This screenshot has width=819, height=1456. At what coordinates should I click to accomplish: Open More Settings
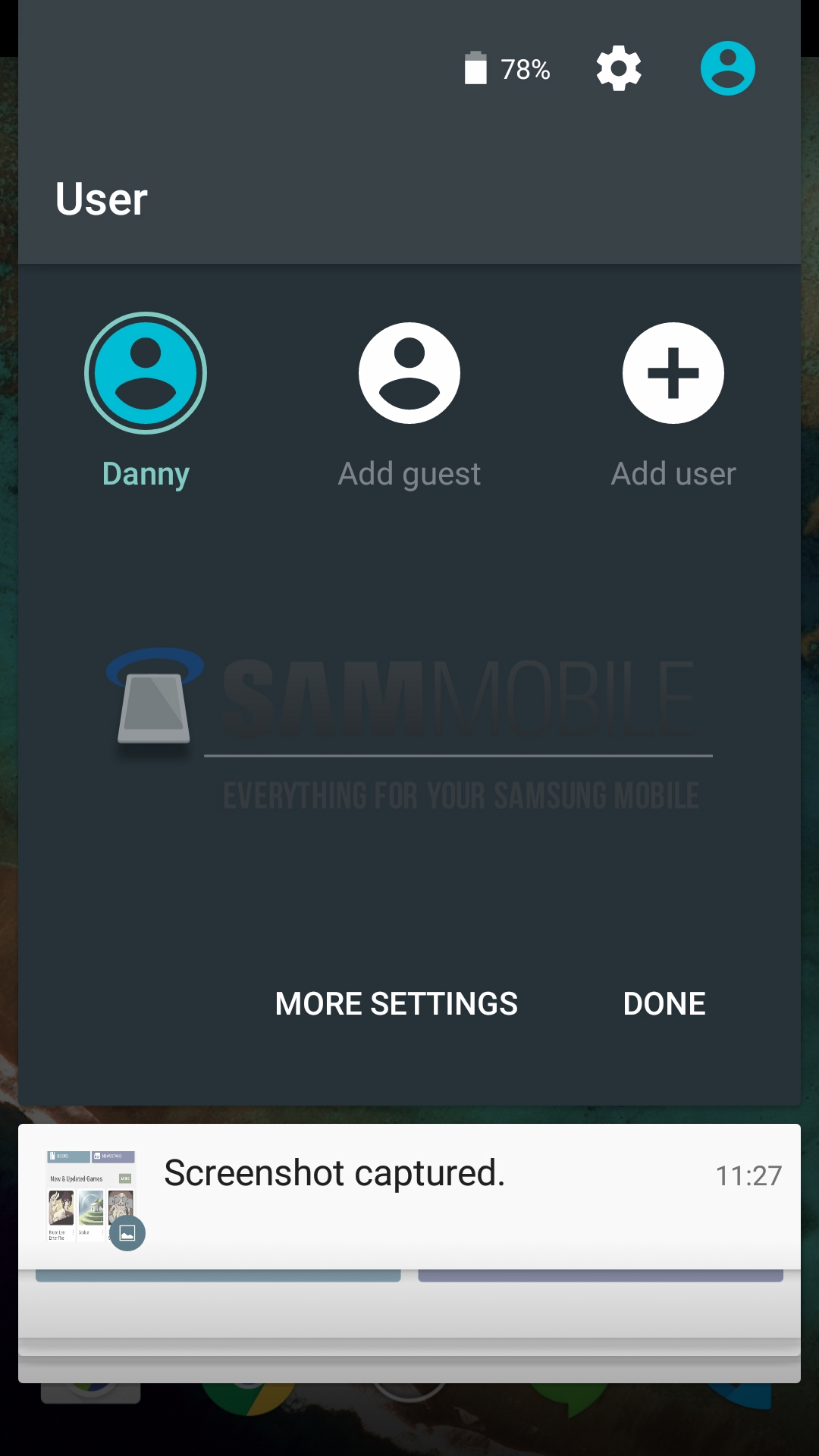pos(396,1004)
